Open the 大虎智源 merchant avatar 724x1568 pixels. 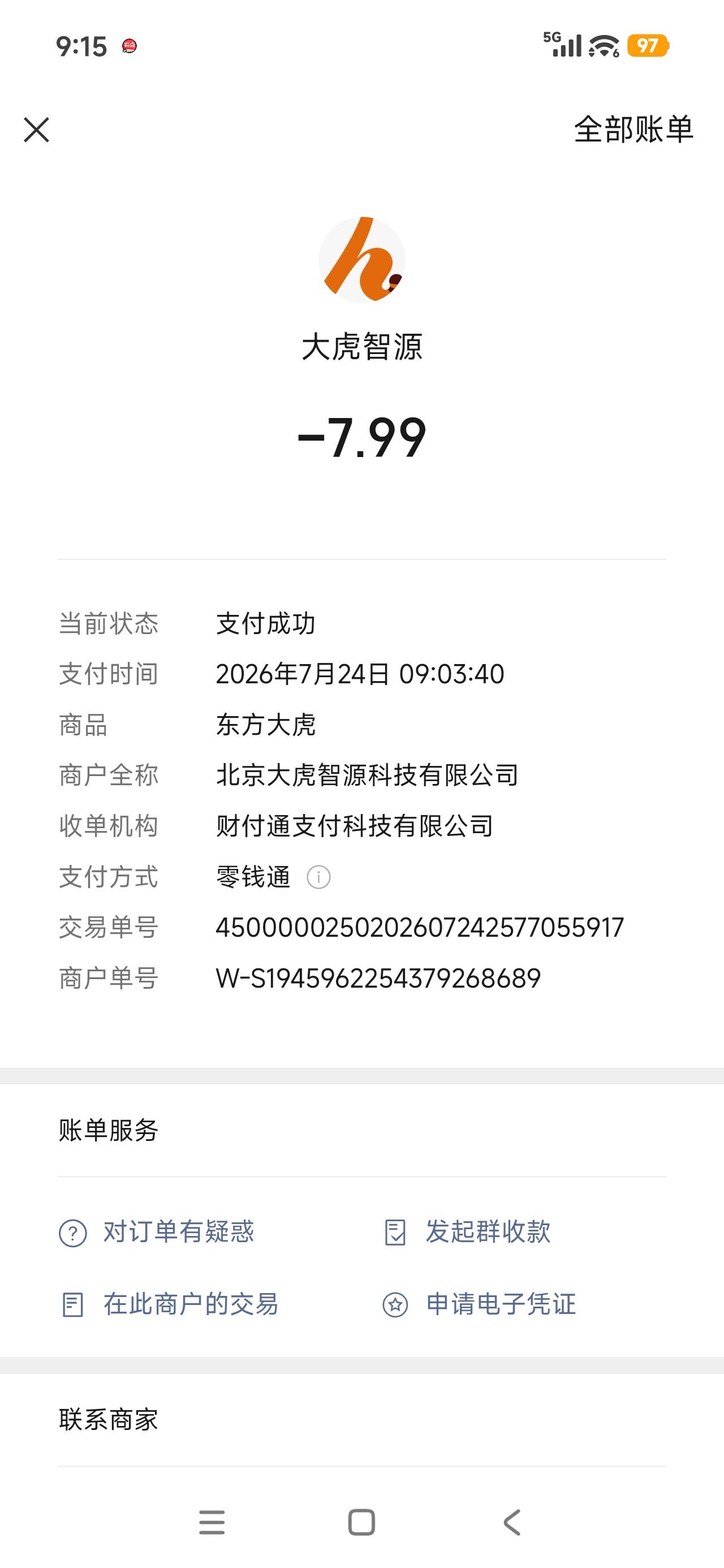click(363, 260)
